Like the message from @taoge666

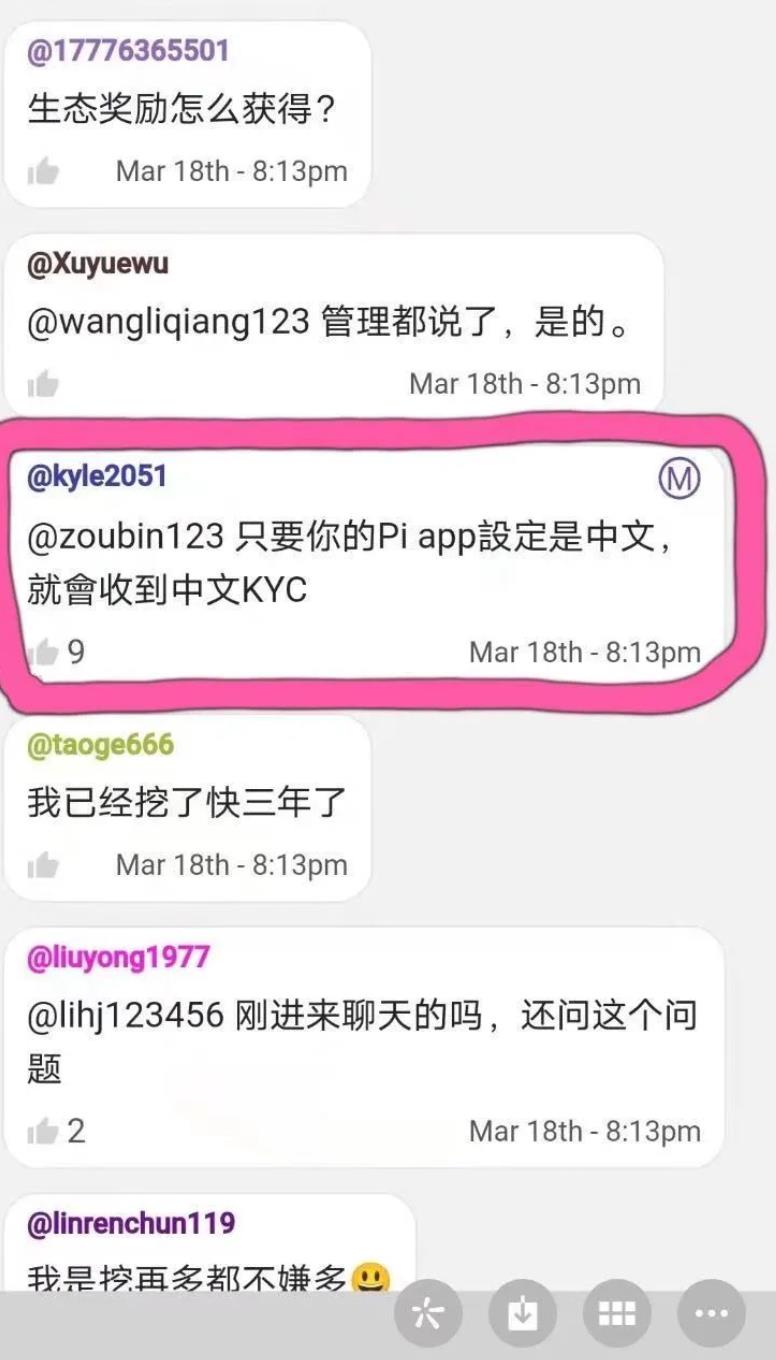[x=43, y=865]
